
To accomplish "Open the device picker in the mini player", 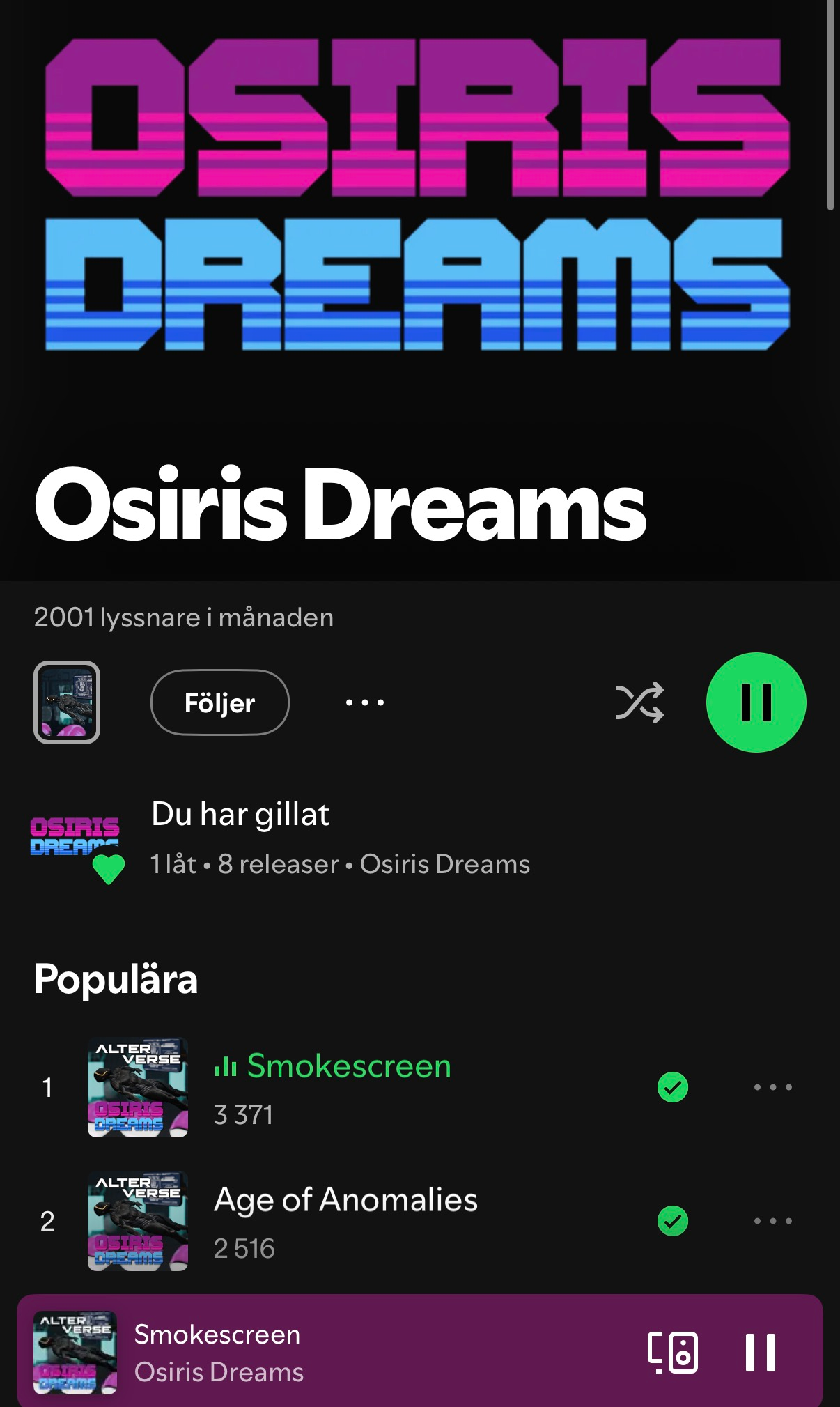I will (673, 1353).
